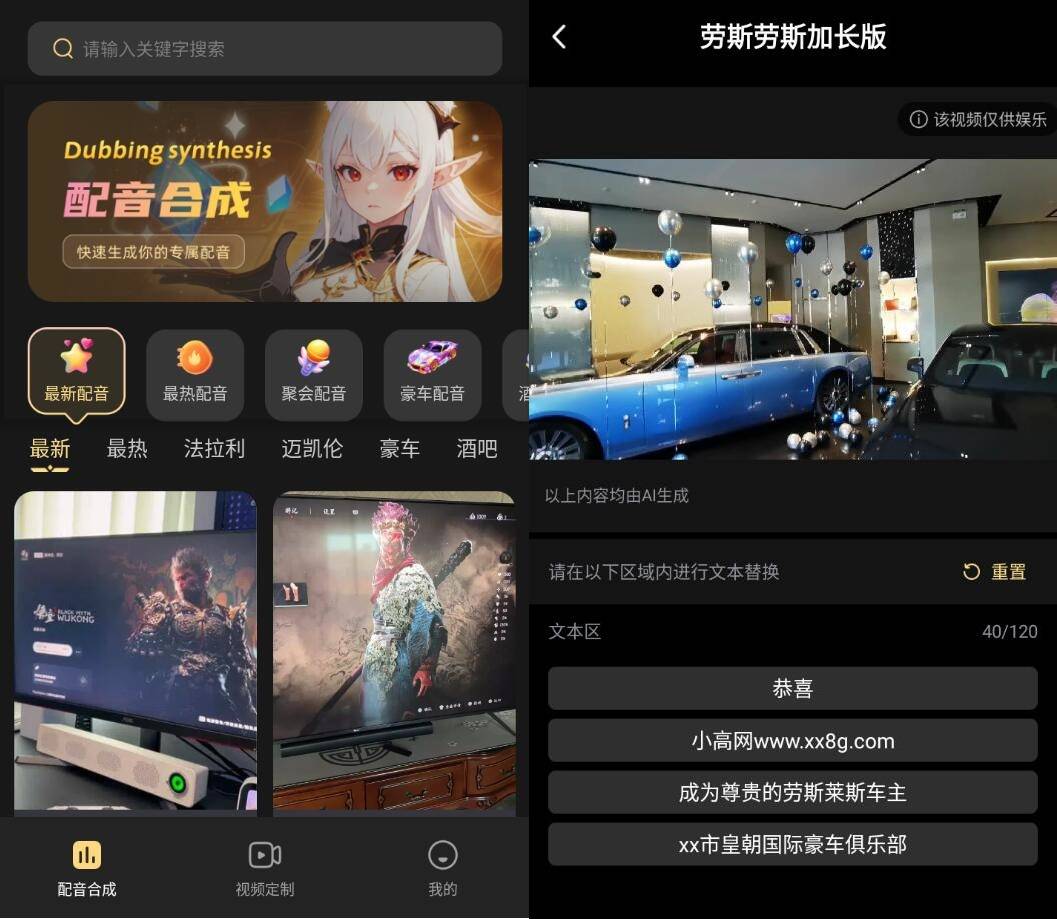Screen dimensions: 1057x919
Task: Open the 我的 profile tab
Action: pyautogui.click(x=442, y=868)
